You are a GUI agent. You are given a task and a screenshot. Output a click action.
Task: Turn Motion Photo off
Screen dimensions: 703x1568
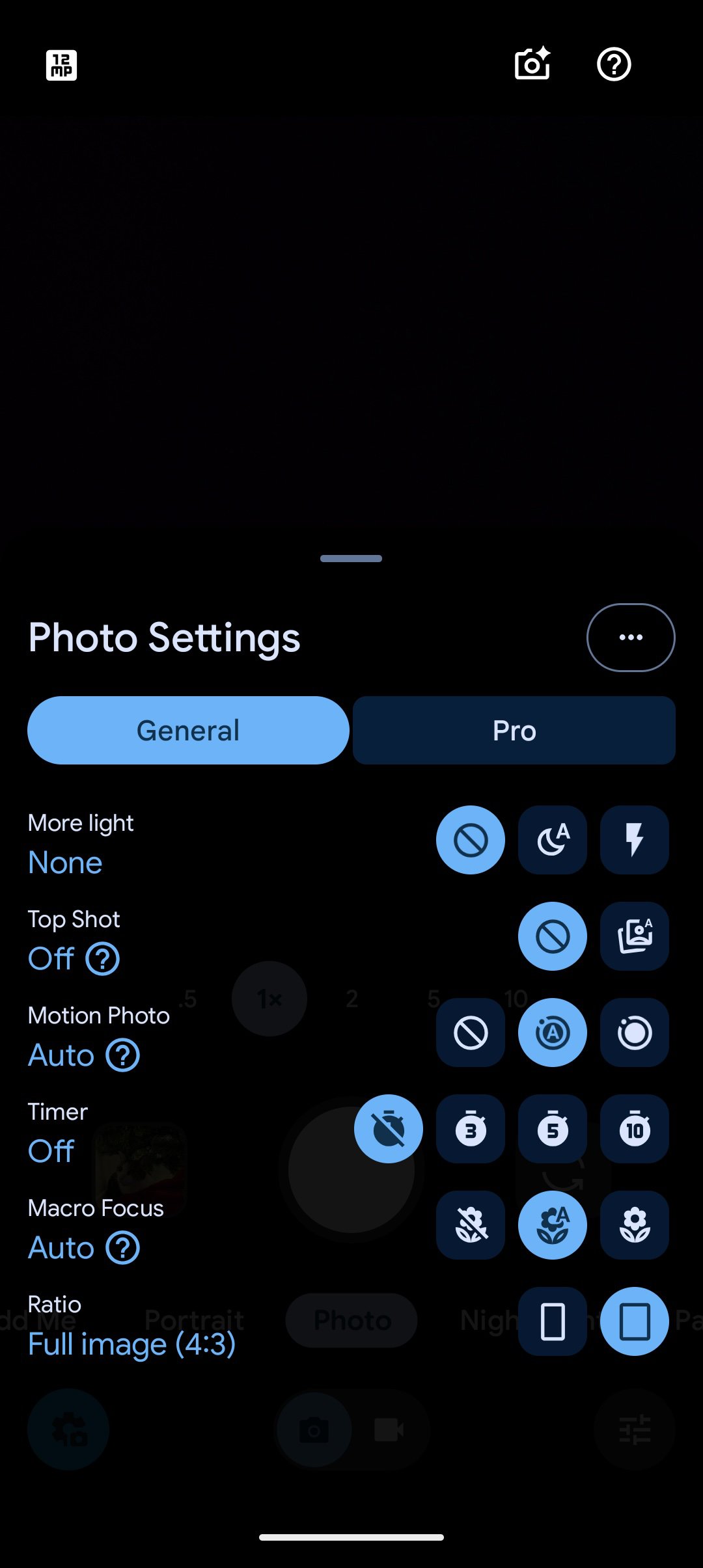coord(470,1032)
